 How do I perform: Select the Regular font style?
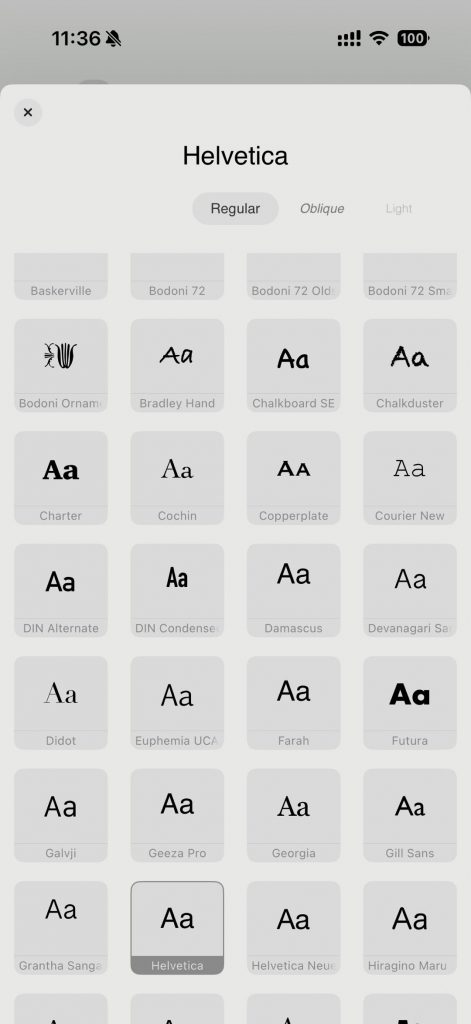(x=235, y=208)
